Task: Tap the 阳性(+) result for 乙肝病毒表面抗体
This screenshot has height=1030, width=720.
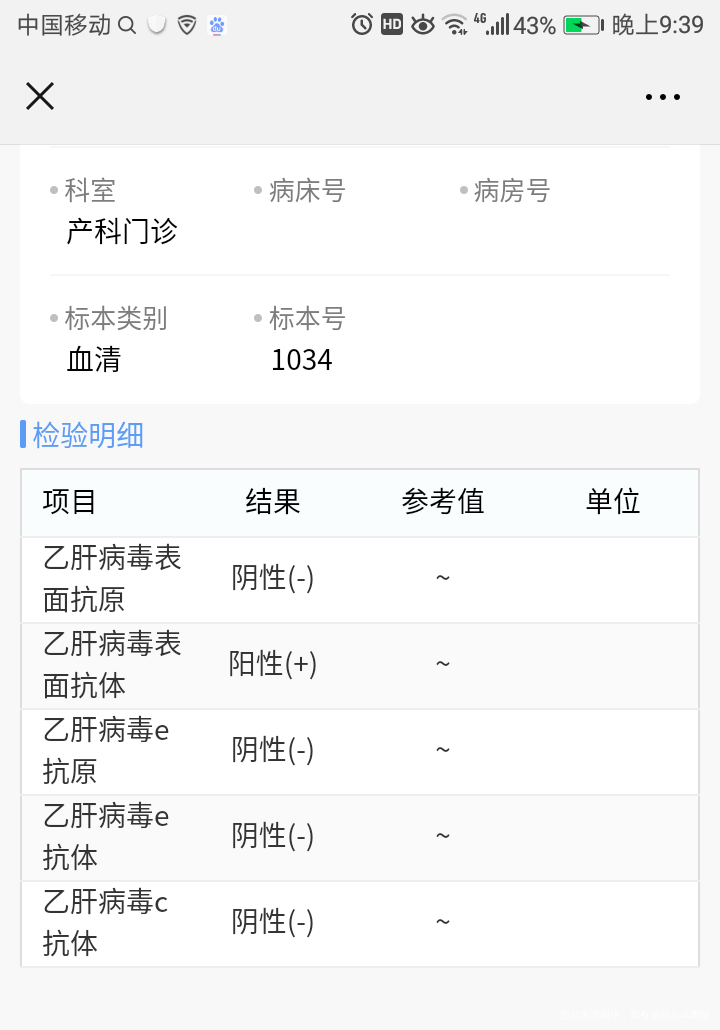Action: pos(272,664)
